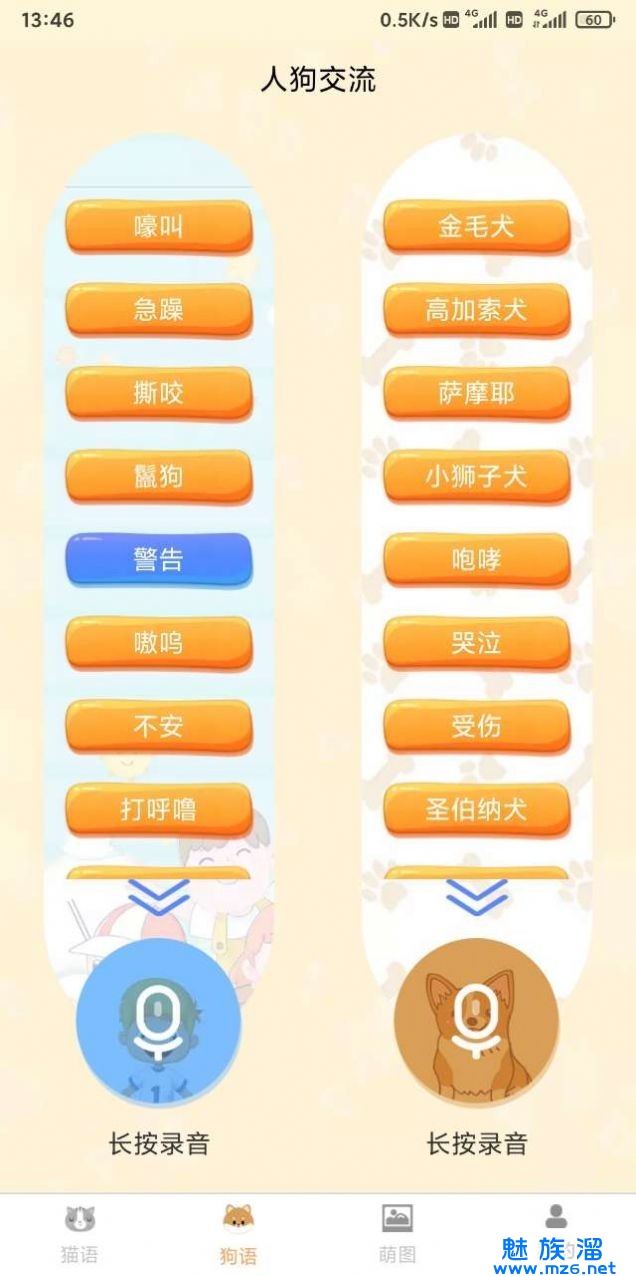The height and width of the screenshot is (1276, 636).
Task: Play the 打呼噜 sound
Action: tap(158, 809)
